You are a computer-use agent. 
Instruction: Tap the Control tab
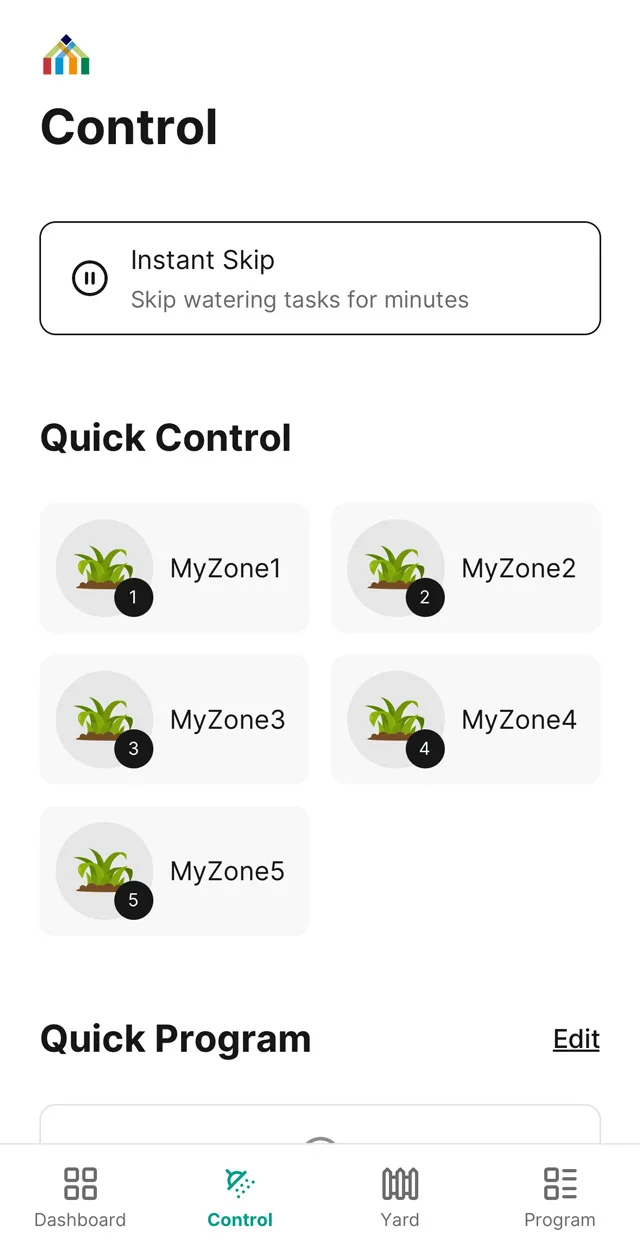[240, 1197]
